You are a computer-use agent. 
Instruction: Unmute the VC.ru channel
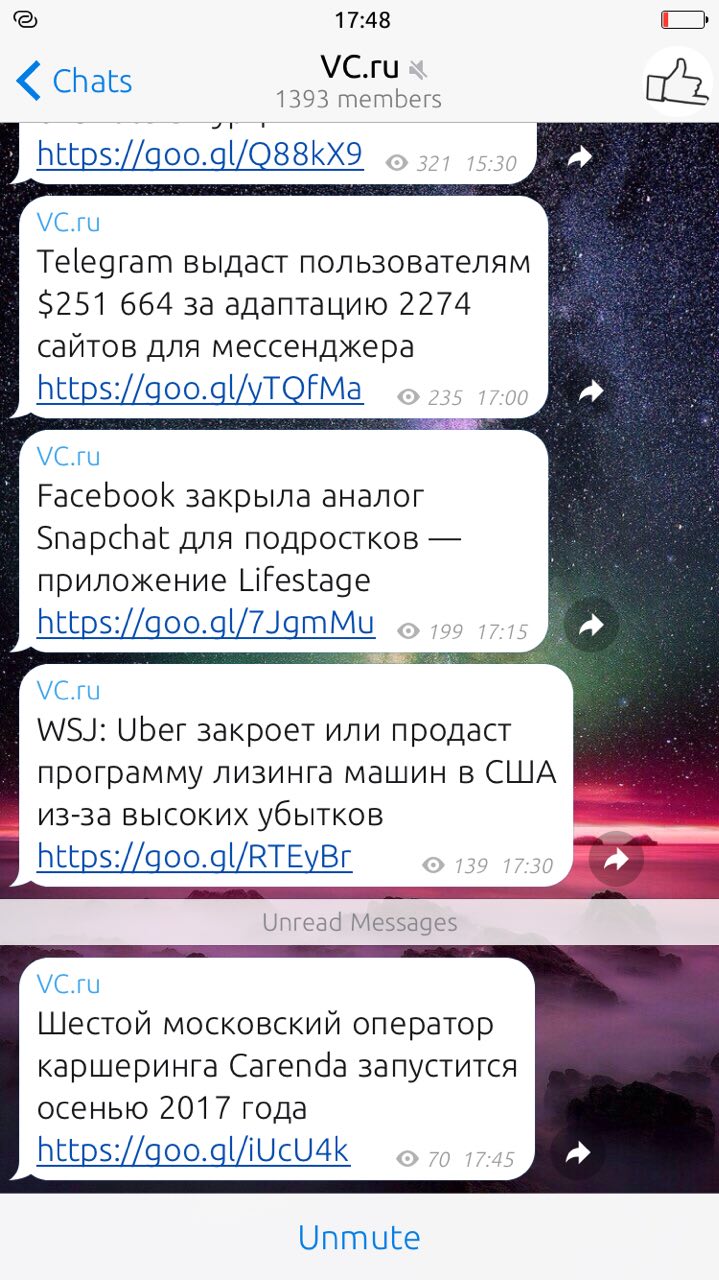359,1238
